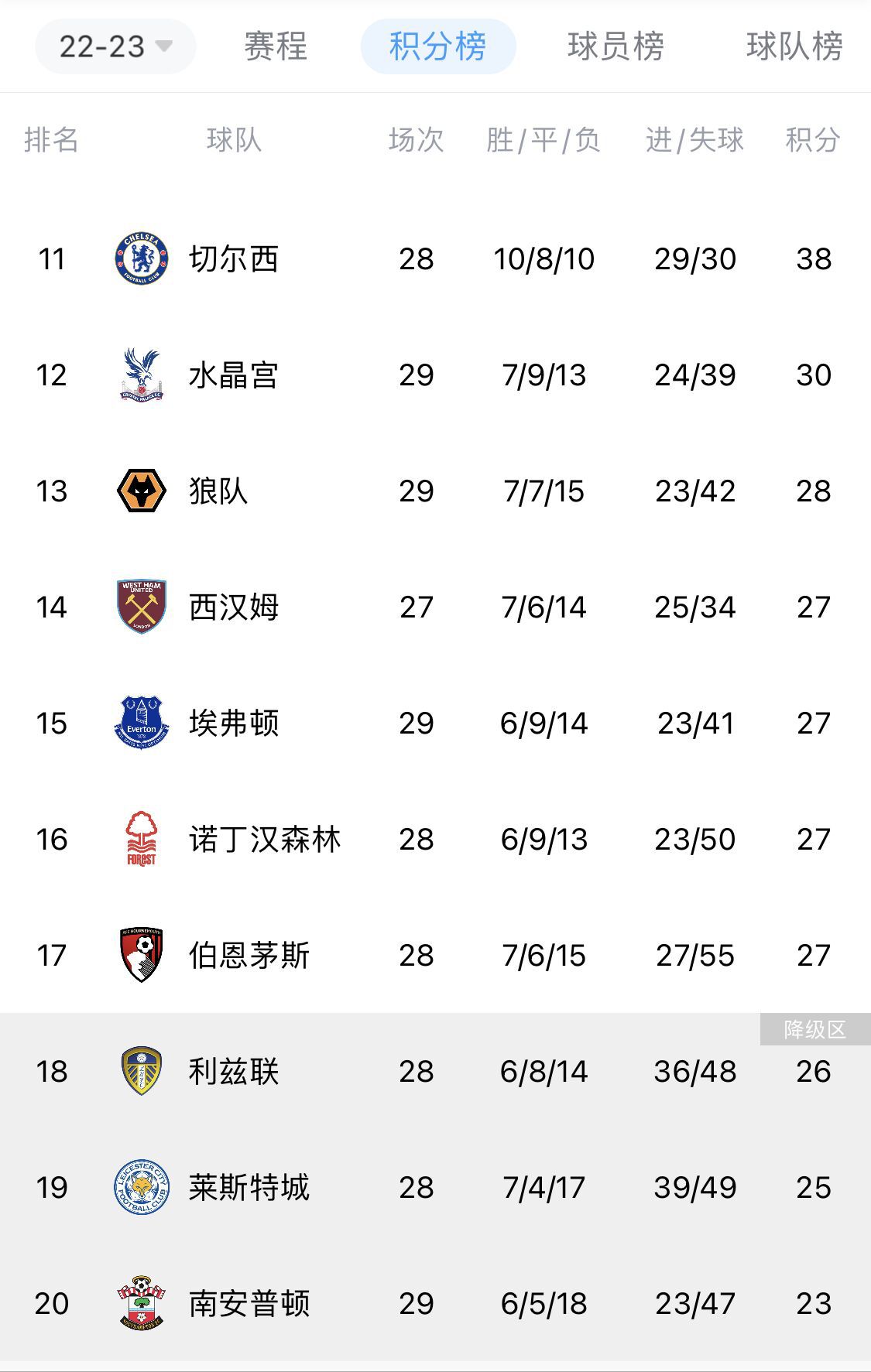Open the 22-23 season dropdown
Viewport: 871px width, 1372px height.
tap(115, 46)
